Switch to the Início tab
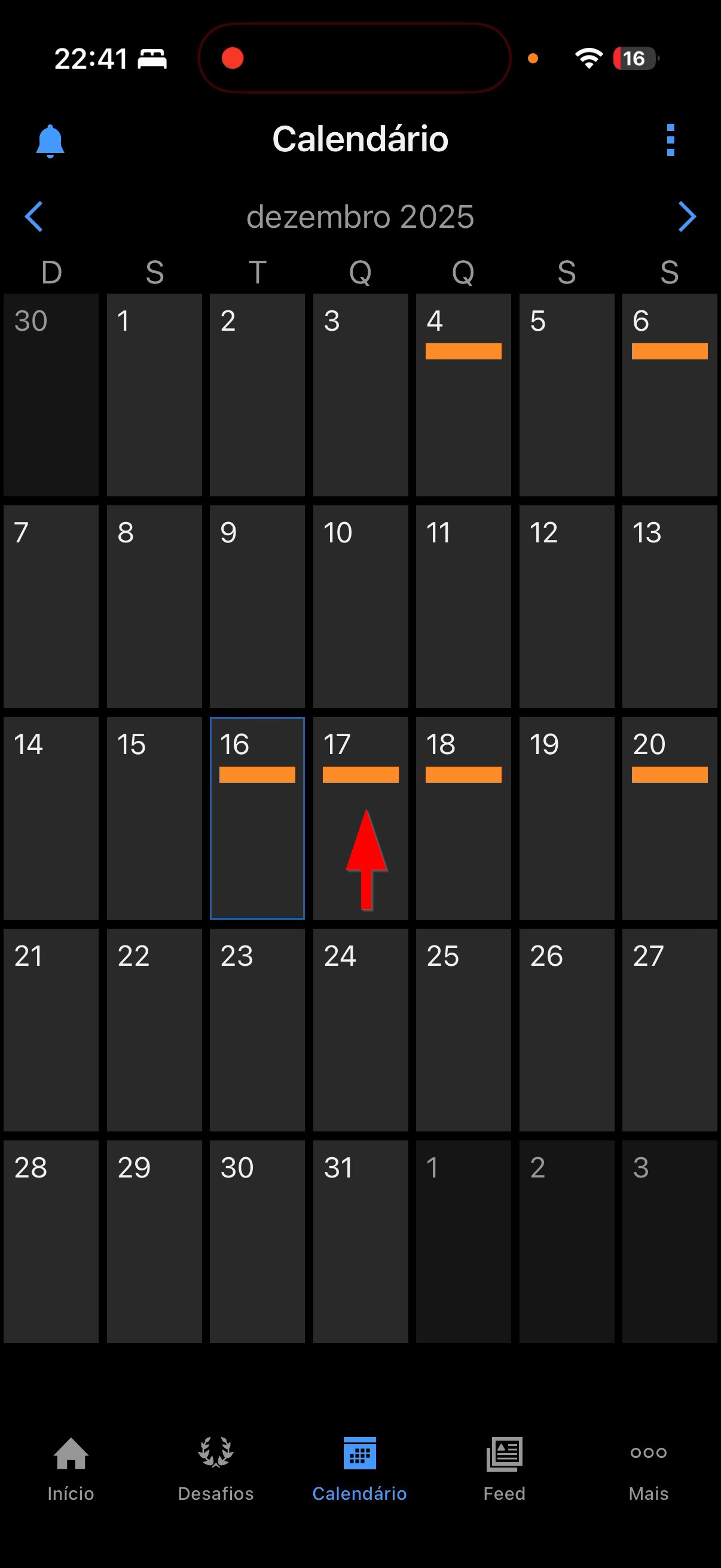Viewport: 721px width, 1568px height. click(x=71, y=1469)
